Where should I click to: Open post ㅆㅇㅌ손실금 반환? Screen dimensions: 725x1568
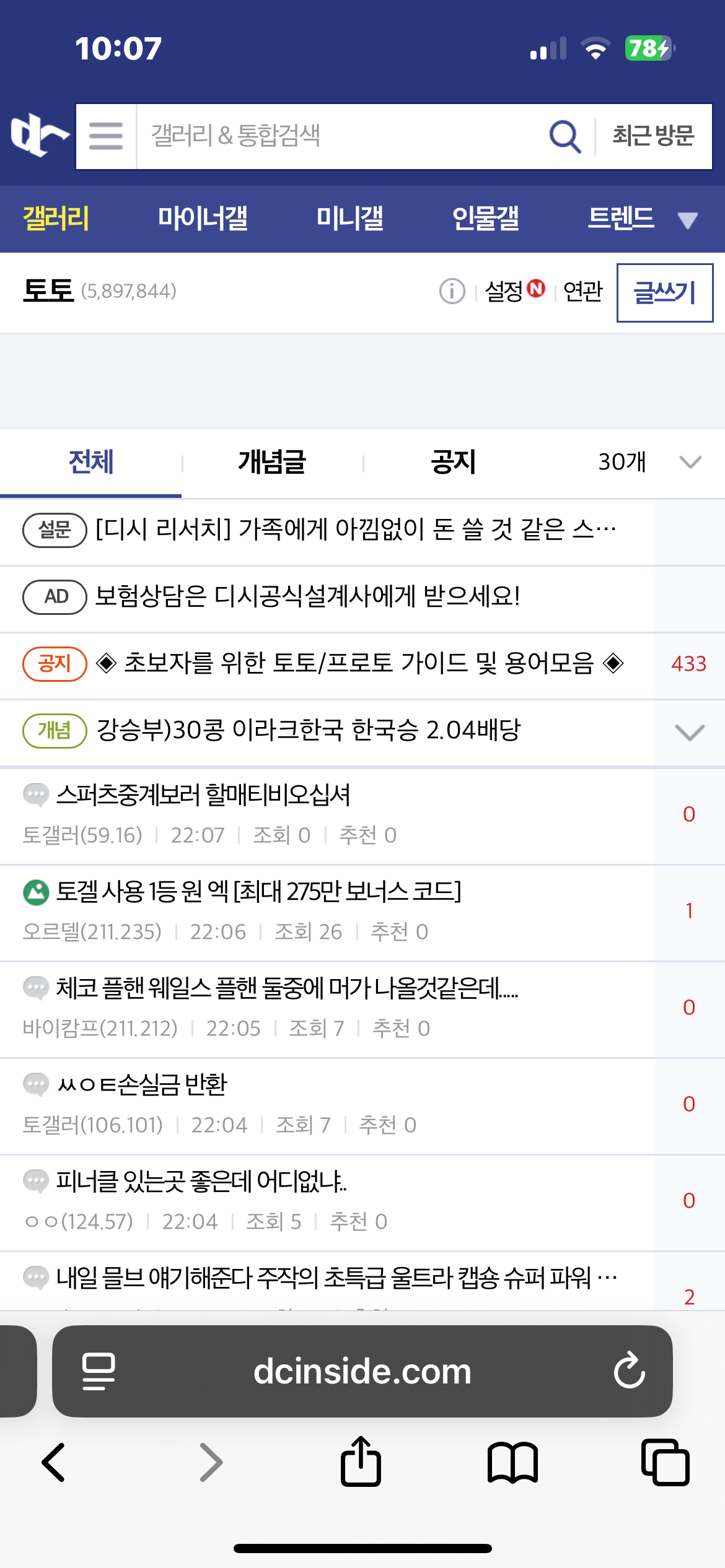(143, 1085)
